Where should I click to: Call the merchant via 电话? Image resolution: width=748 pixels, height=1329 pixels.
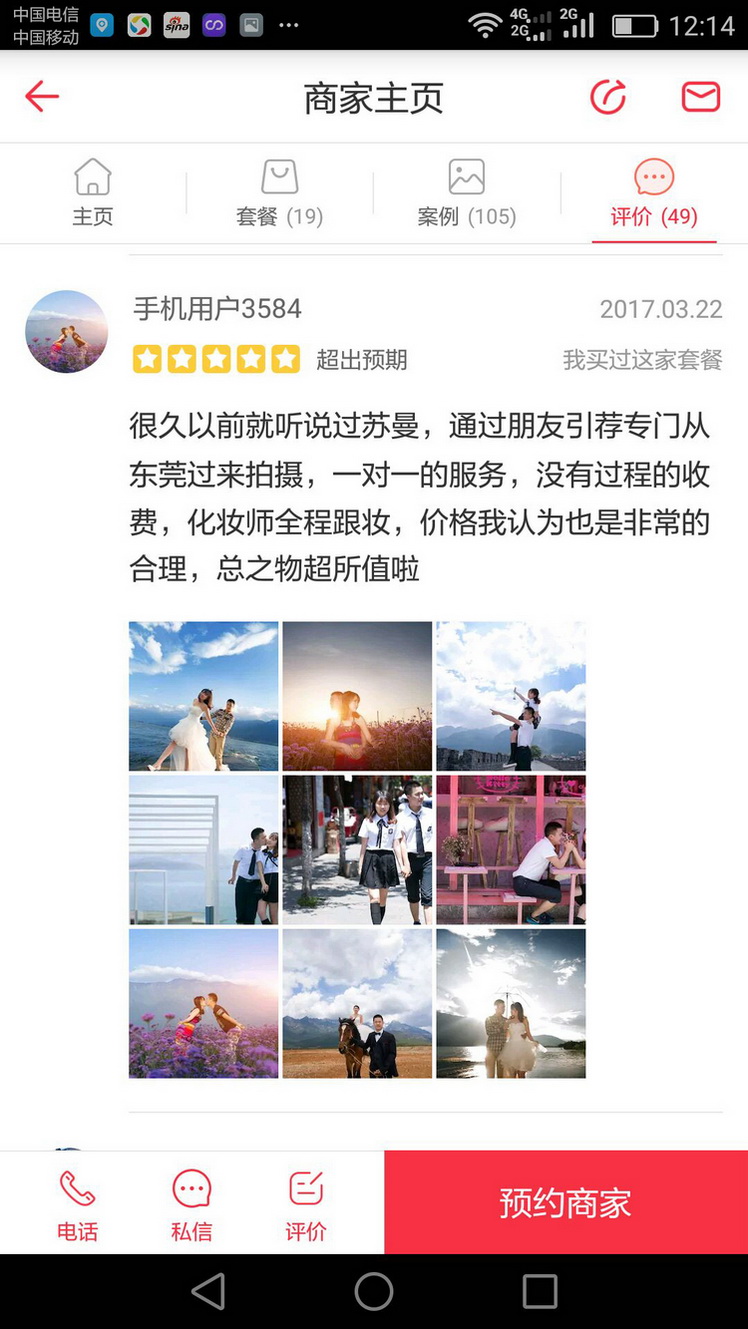(x=77, y=1203)
